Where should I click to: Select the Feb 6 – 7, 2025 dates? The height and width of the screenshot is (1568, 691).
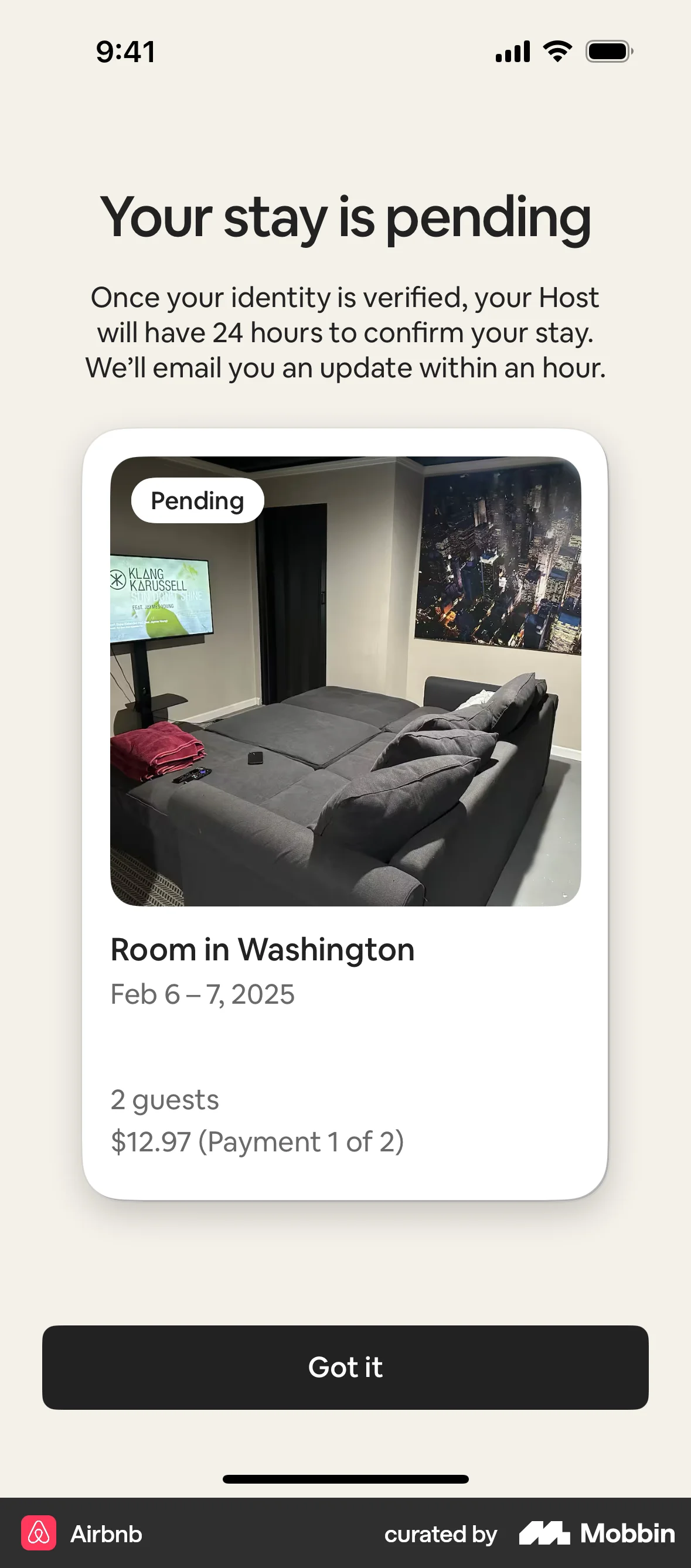(202, 993)
